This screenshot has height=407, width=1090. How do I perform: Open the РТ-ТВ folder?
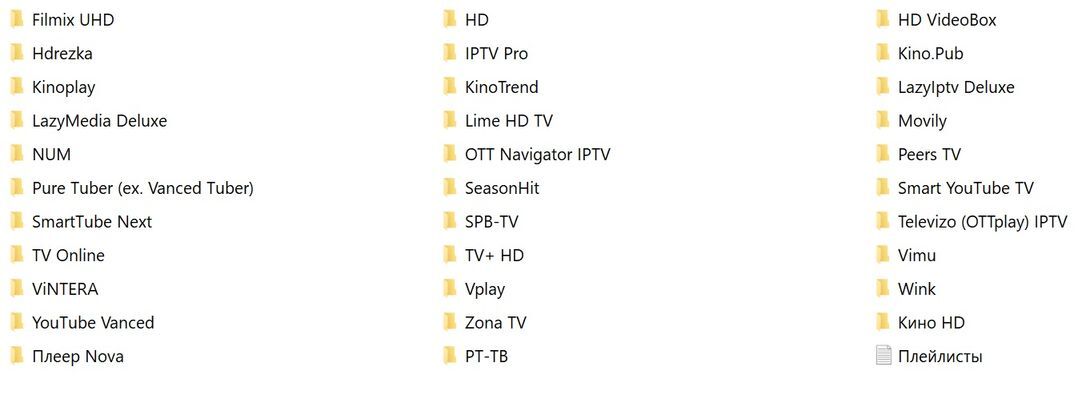486,357
